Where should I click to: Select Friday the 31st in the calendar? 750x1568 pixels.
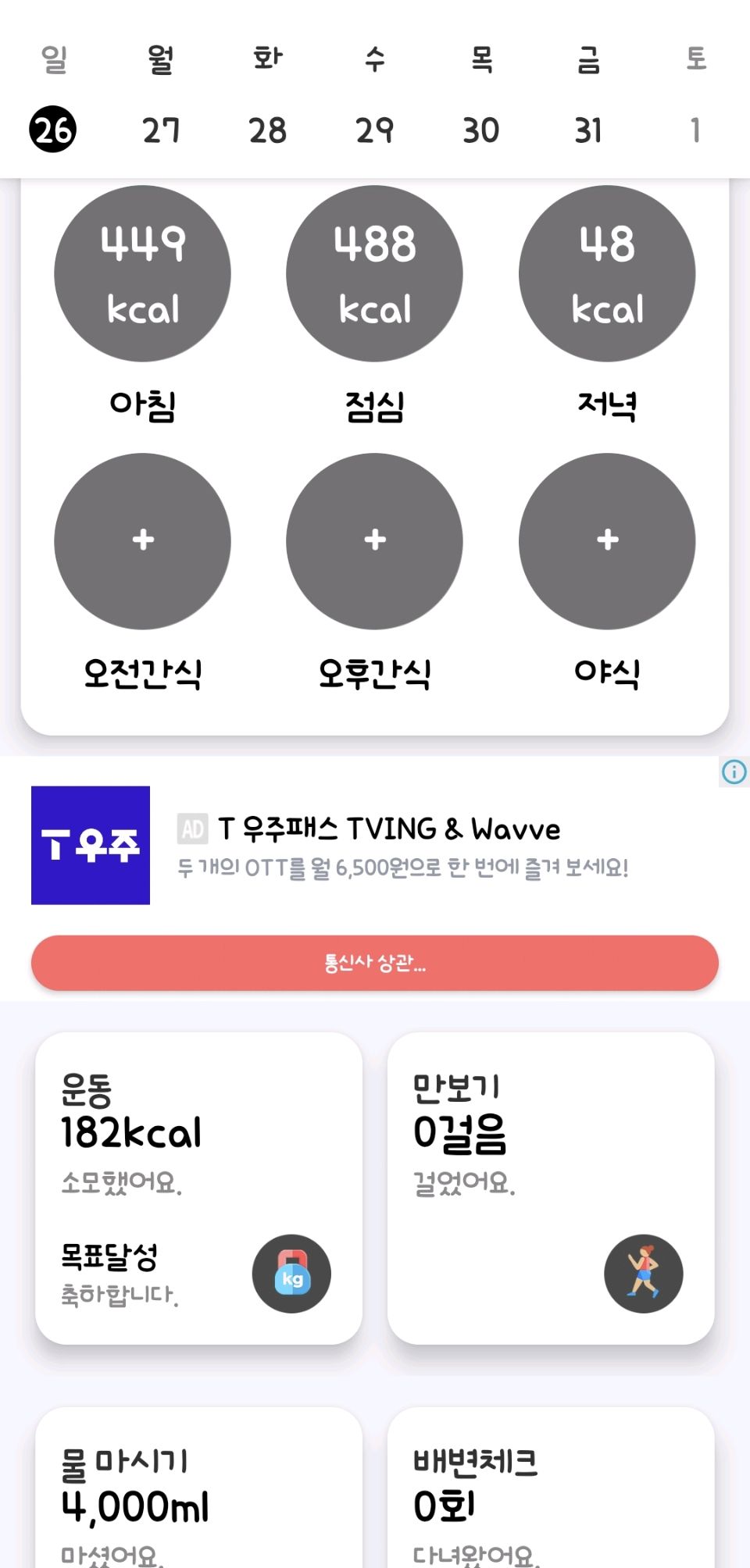pyautogui.click(x=588, y=130)
